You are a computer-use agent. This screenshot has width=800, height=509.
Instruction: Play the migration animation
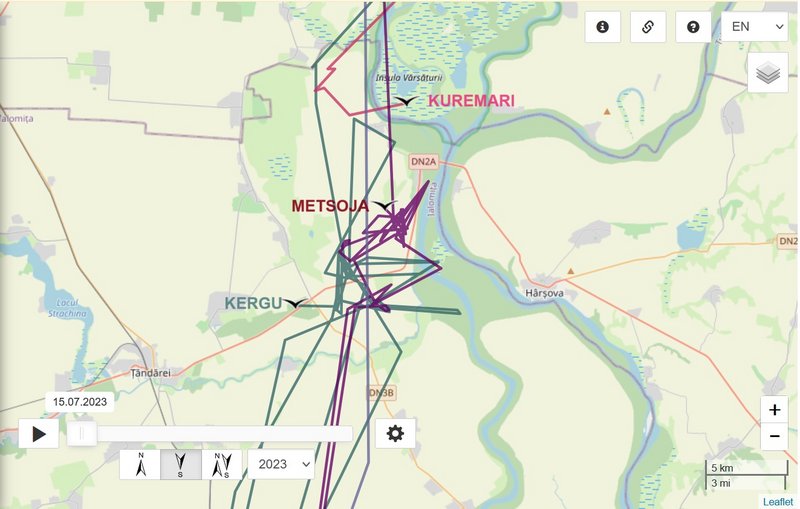tap(39, 433)
